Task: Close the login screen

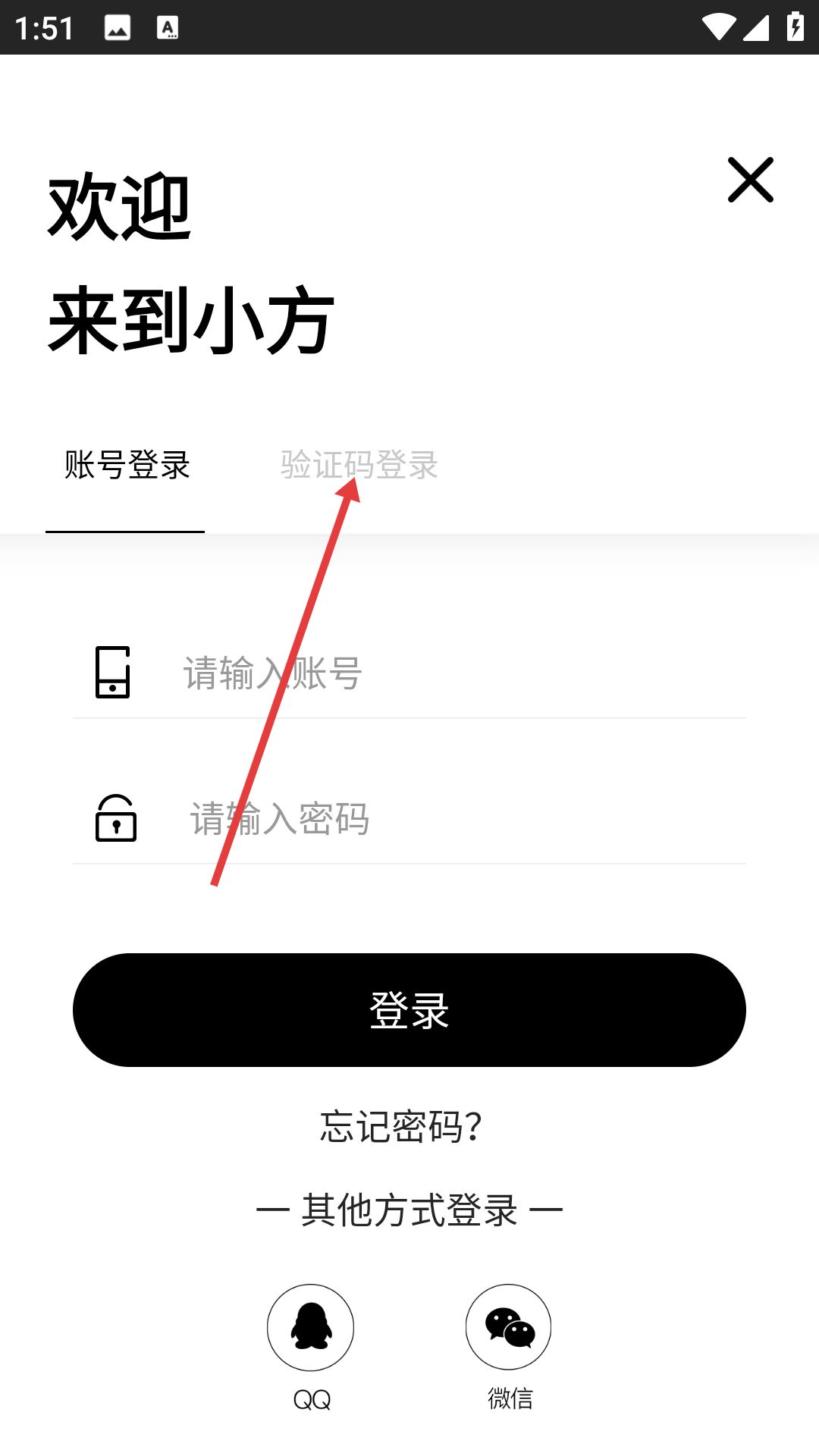Action: pos(751,180)
